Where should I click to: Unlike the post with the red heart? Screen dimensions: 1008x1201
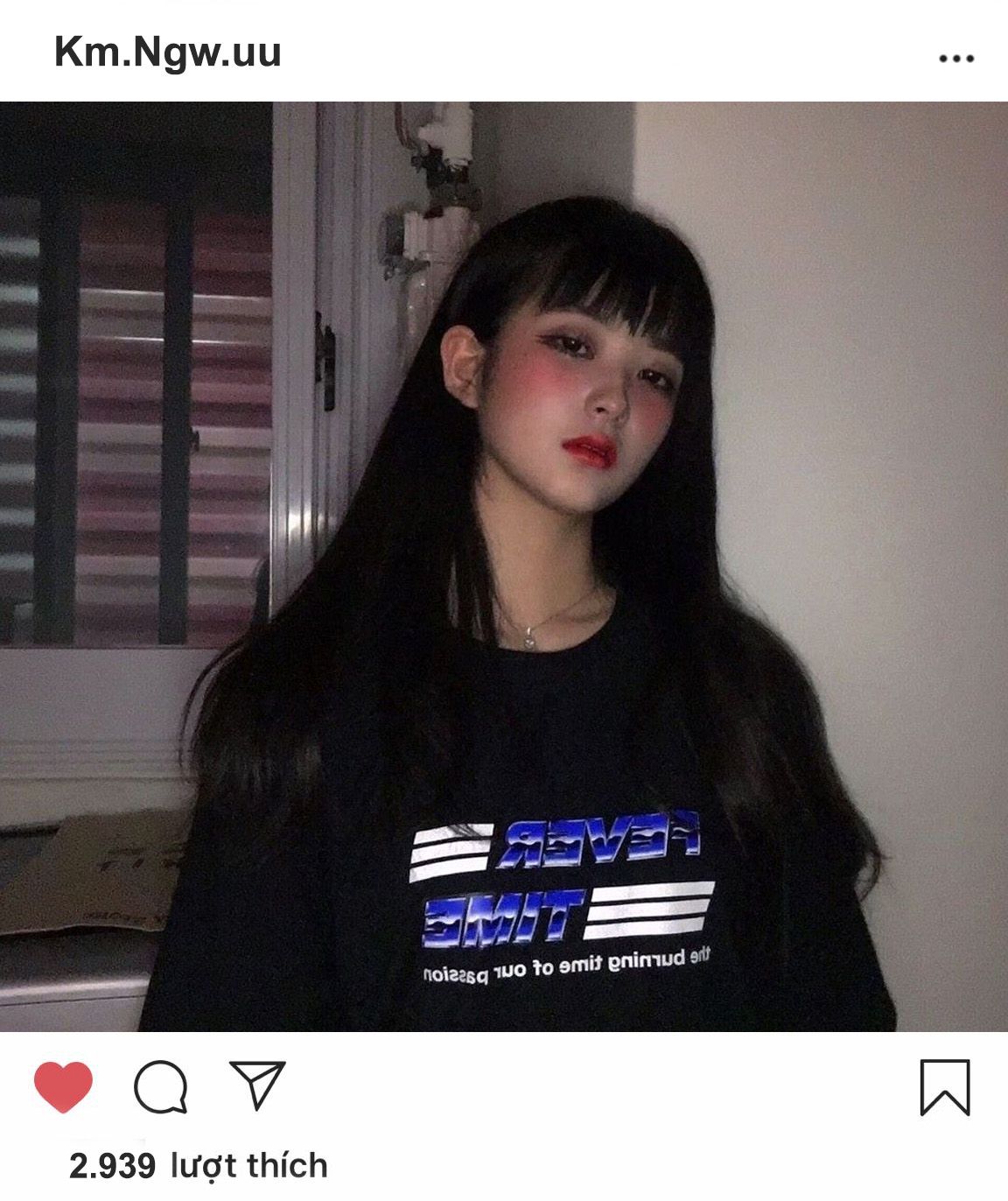click(63, 1087)
